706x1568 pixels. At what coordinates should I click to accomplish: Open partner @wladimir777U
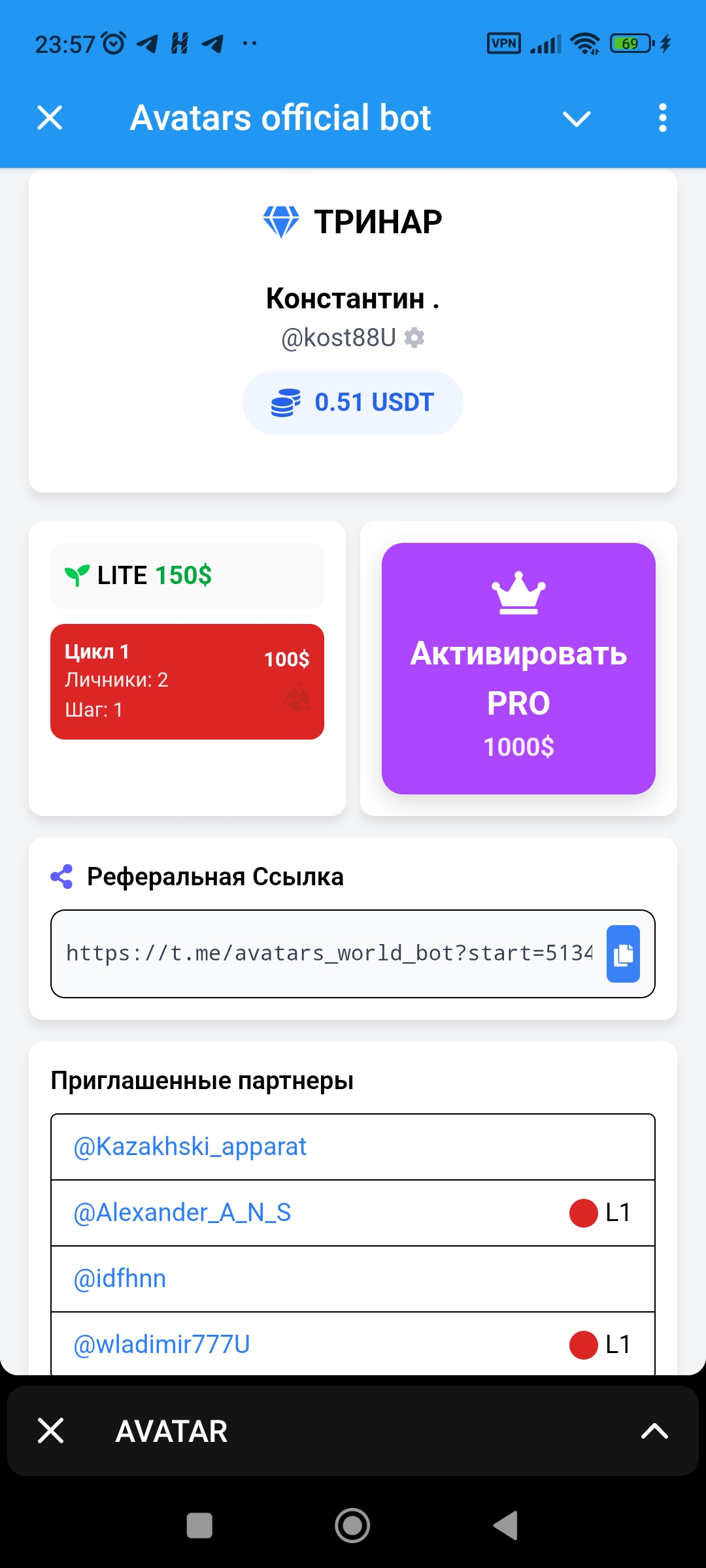[161, 1345]
